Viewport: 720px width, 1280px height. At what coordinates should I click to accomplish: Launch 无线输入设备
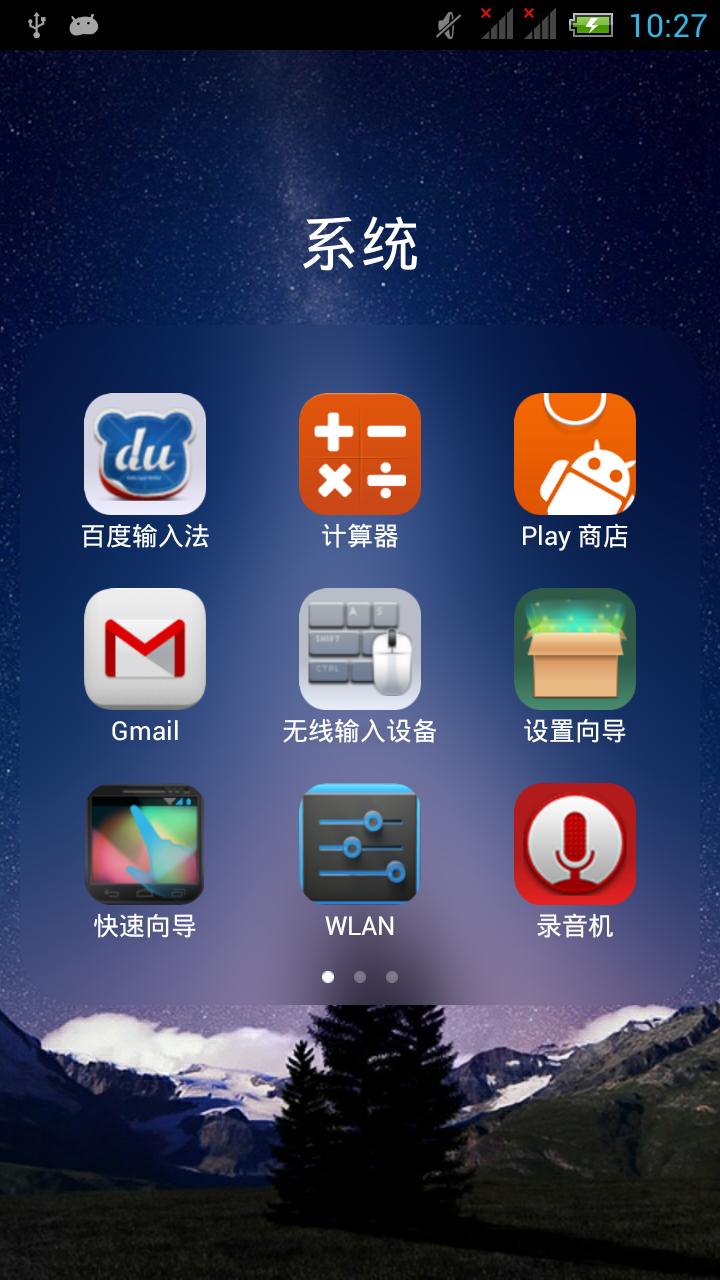click(x=360, y=649)
